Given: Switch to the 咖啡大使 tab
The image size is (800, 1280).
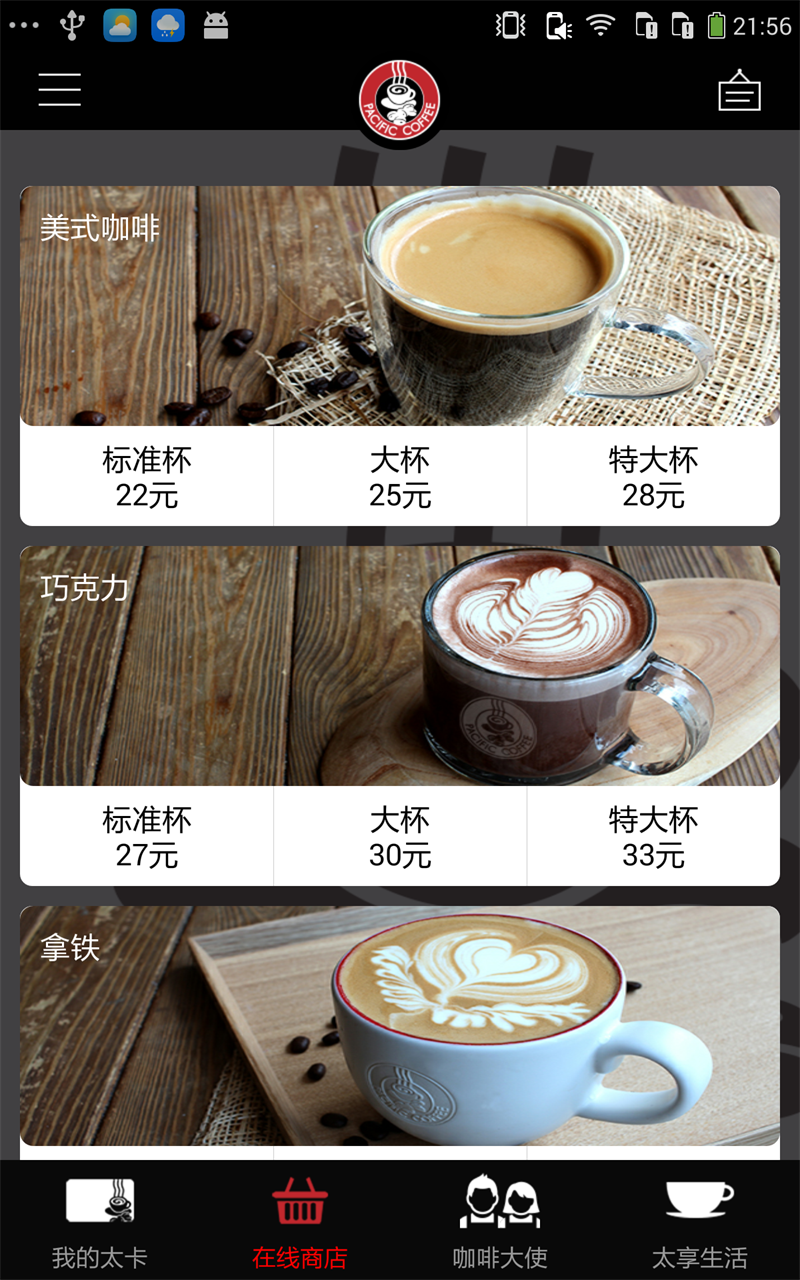Looking at the screenshot, I should click(x=500, y=1221).
